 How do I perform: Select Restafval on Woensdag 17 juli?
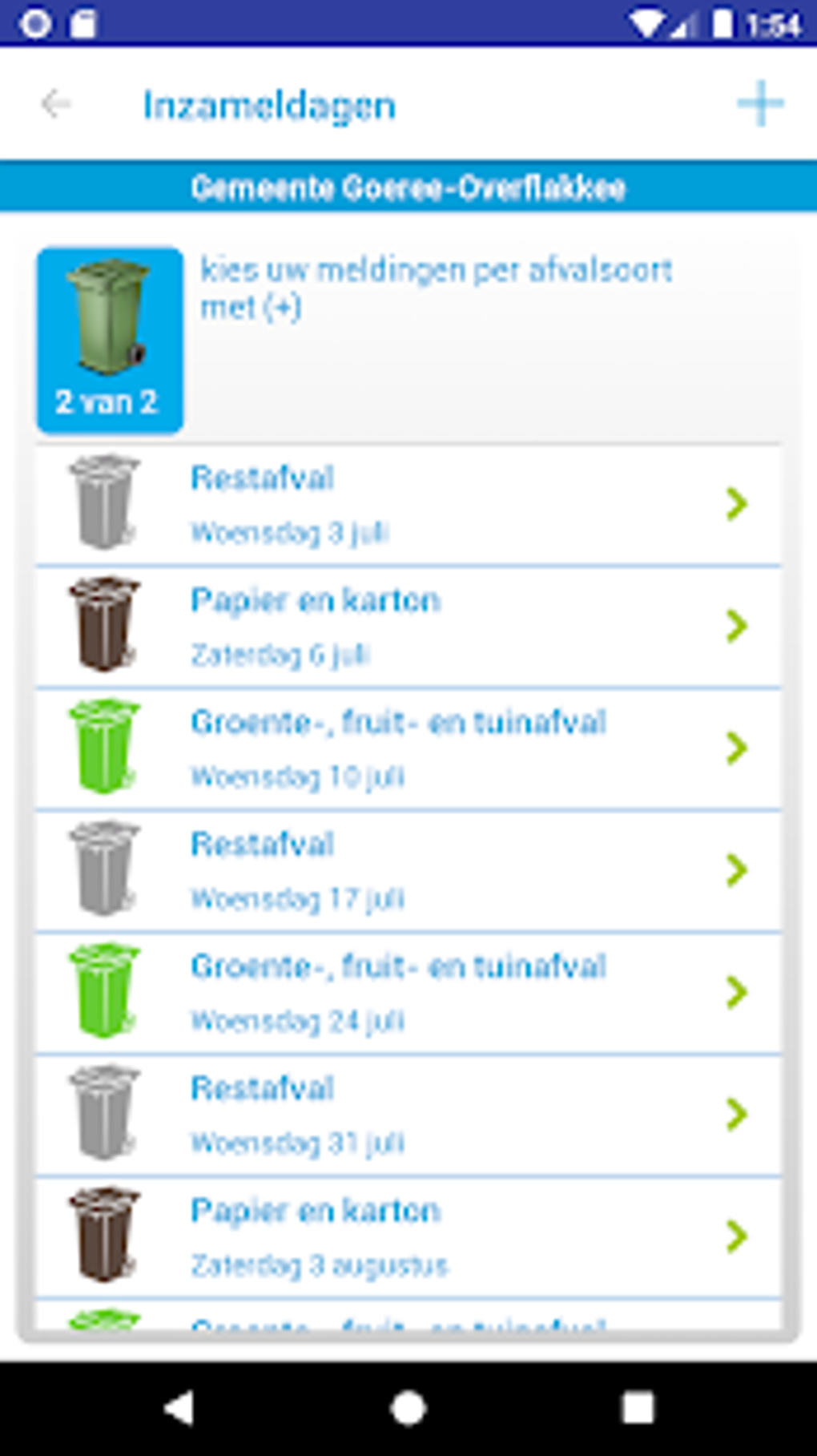(408, 871)
